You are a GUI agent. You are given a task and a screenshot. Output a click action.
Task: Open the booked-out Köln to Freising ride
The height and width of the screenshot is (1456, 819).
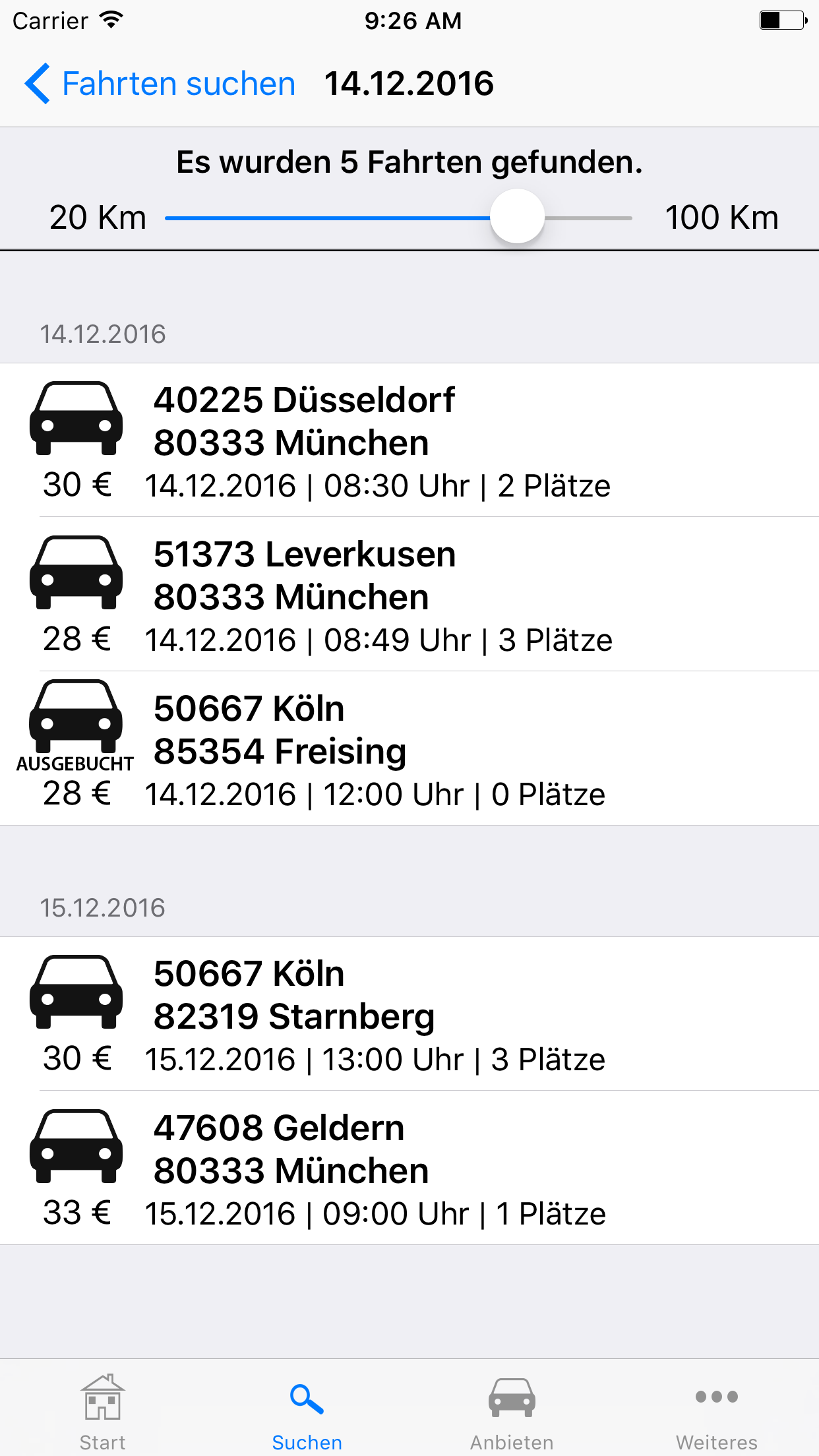pyautogui.click(x=409, y=749)
